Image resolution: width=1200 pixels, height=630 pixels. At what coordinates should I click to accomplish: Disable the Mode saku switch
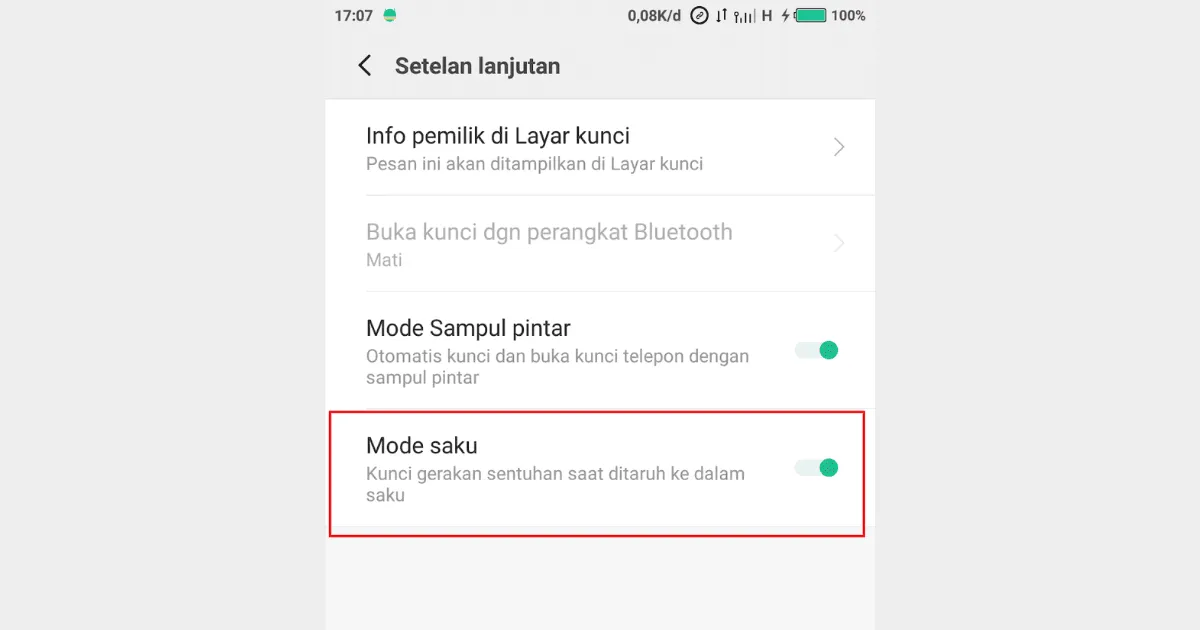(x=816, y=467)
